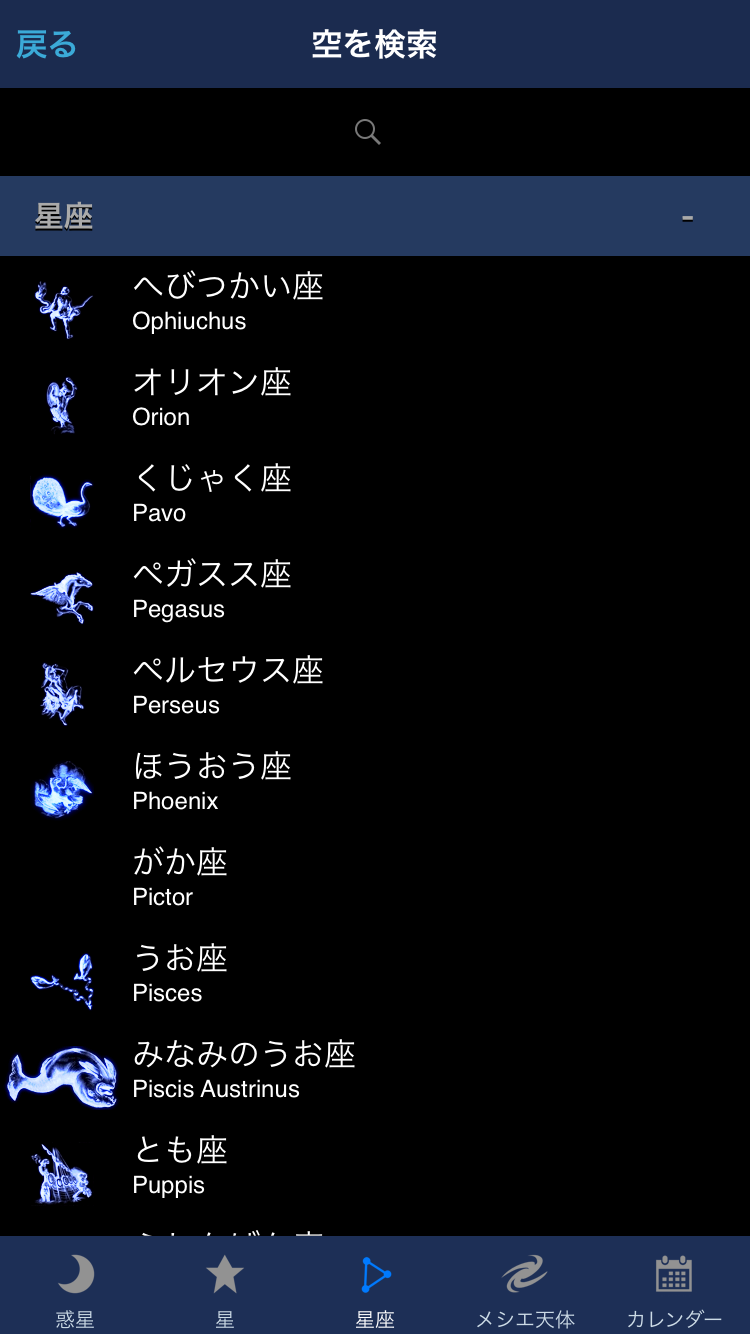Screen dimensions: 750x1334
Task: Open the Ophiuchus constellation row
Action: (375, 304)
